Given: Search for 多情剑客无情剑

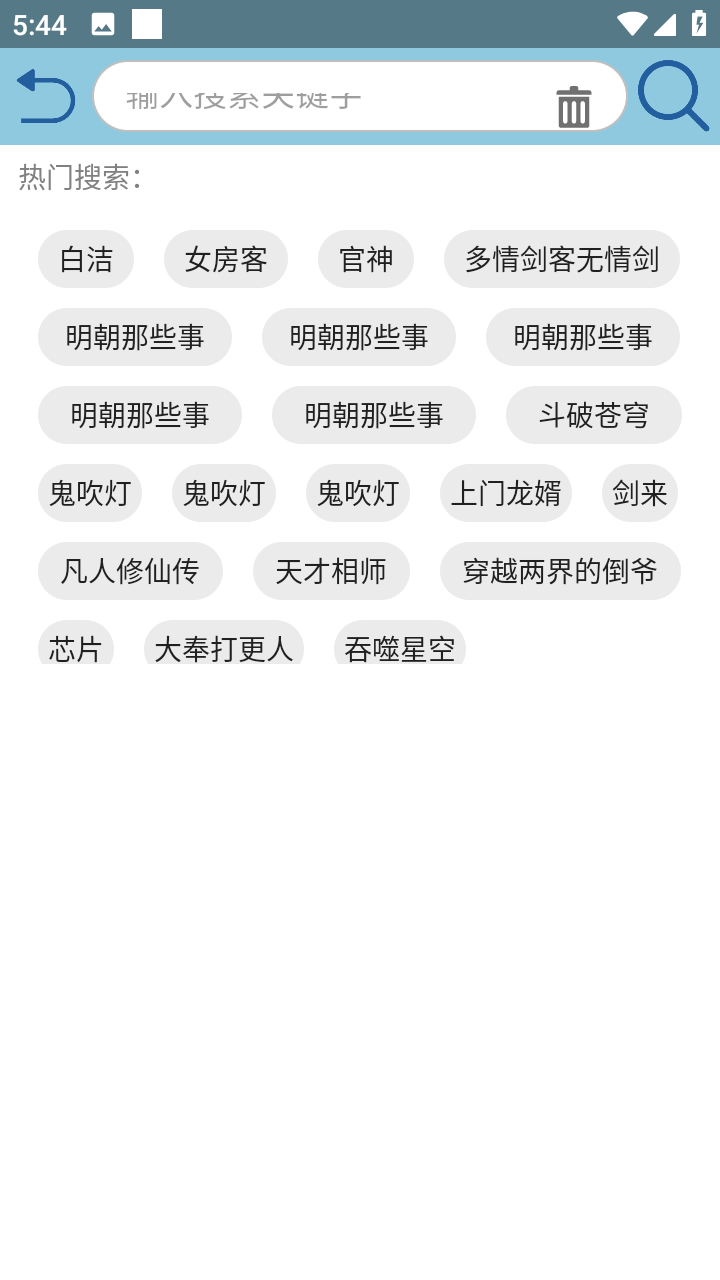Looking at the screenshot, I should point(561,259).
